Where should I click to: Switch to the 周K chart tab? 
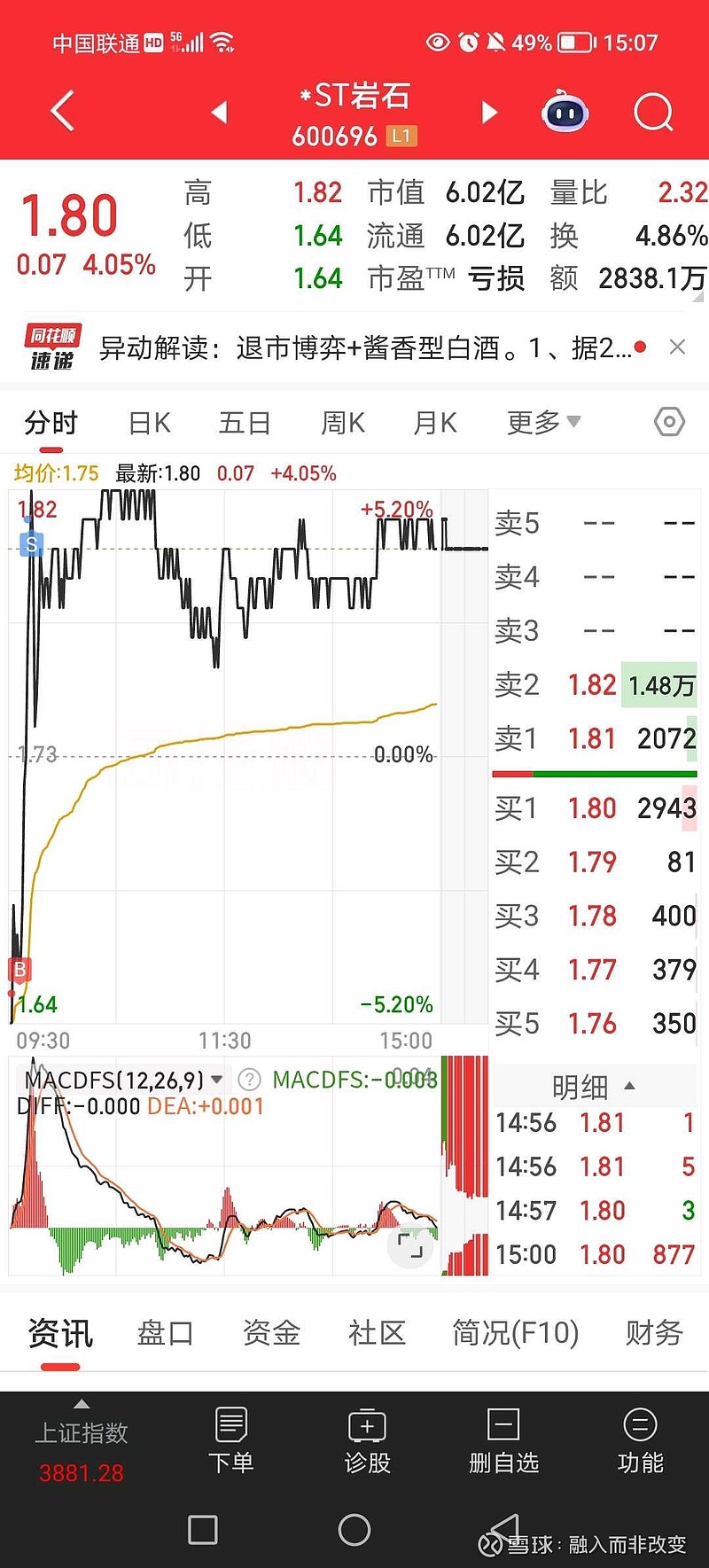coord(342,423)
